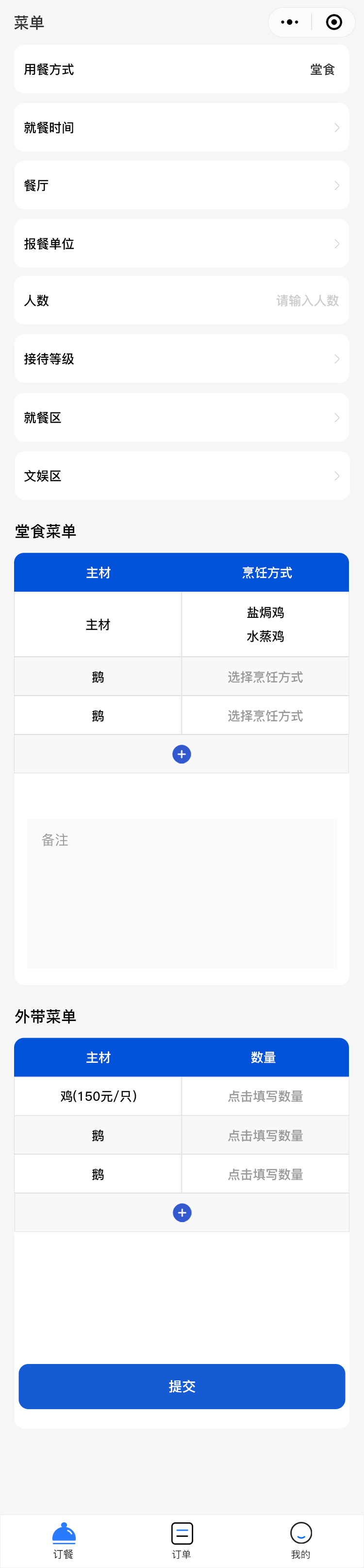Image resolution: width=364 pixels, height=1568 pixels.
Task: Go to the 我的 tab
Action: pyautogui.click(x=301, y=1540)
